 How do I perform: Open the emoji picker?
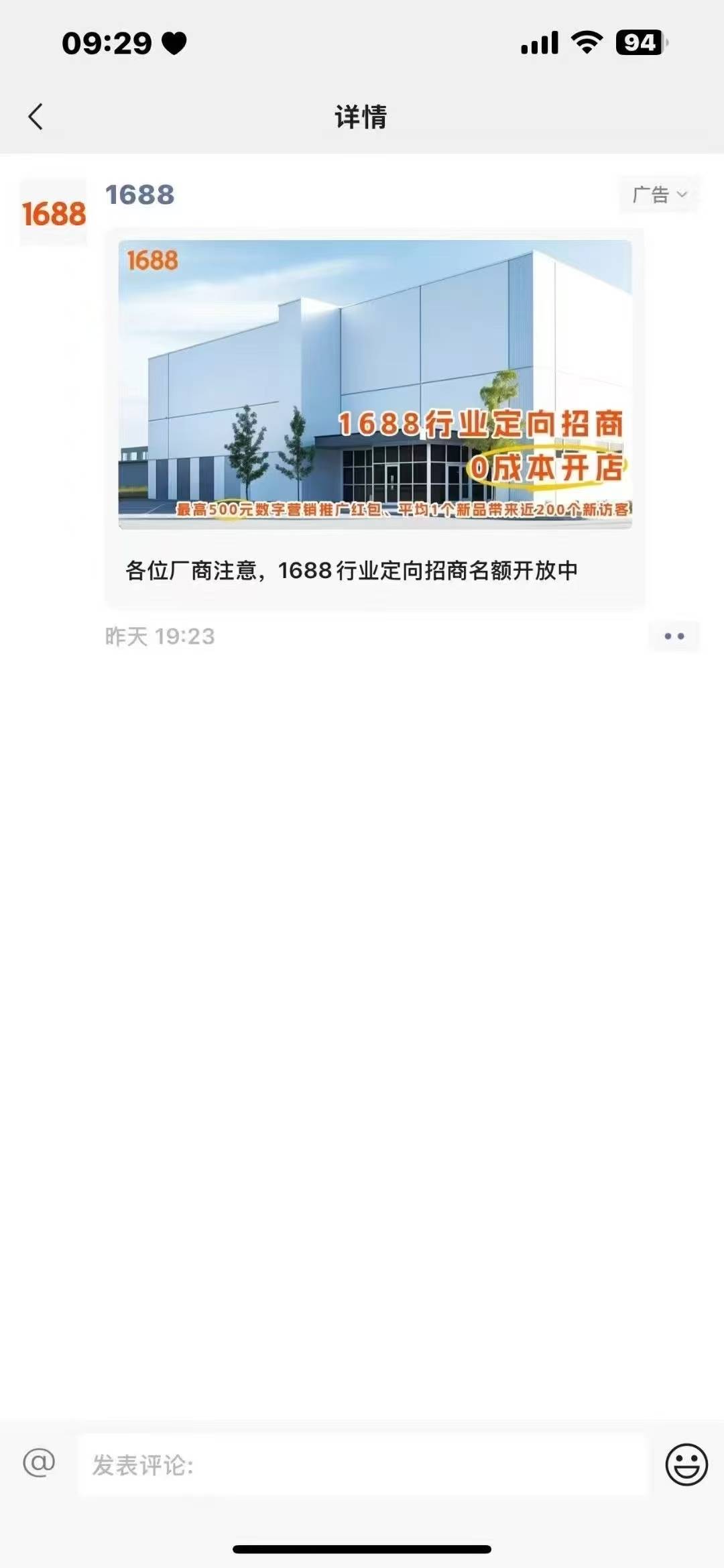pyautogui.click(x=686, y=1465)
